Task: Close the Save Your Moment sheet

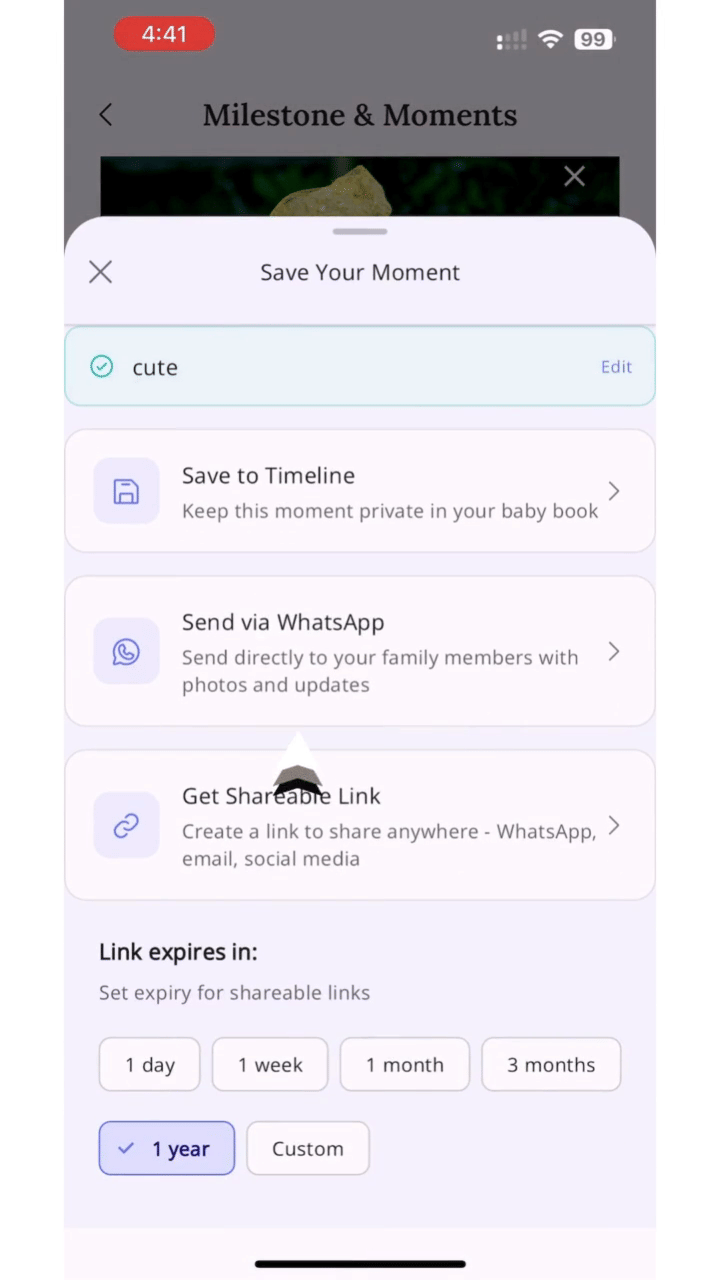Action: pyautogui.click(x=100, y=272)
